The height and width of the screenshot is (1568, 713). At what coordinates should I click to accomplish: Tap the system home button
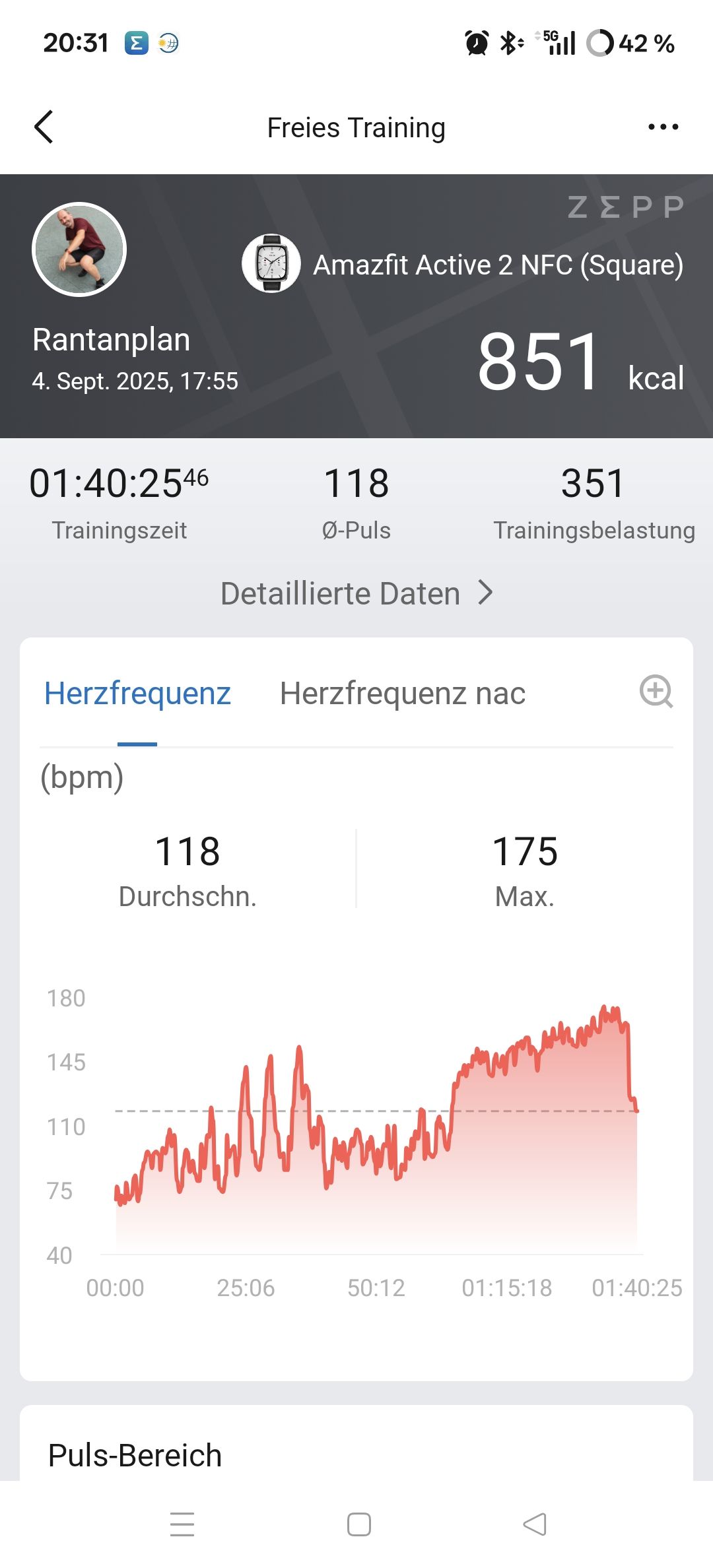coord(358,1524)
